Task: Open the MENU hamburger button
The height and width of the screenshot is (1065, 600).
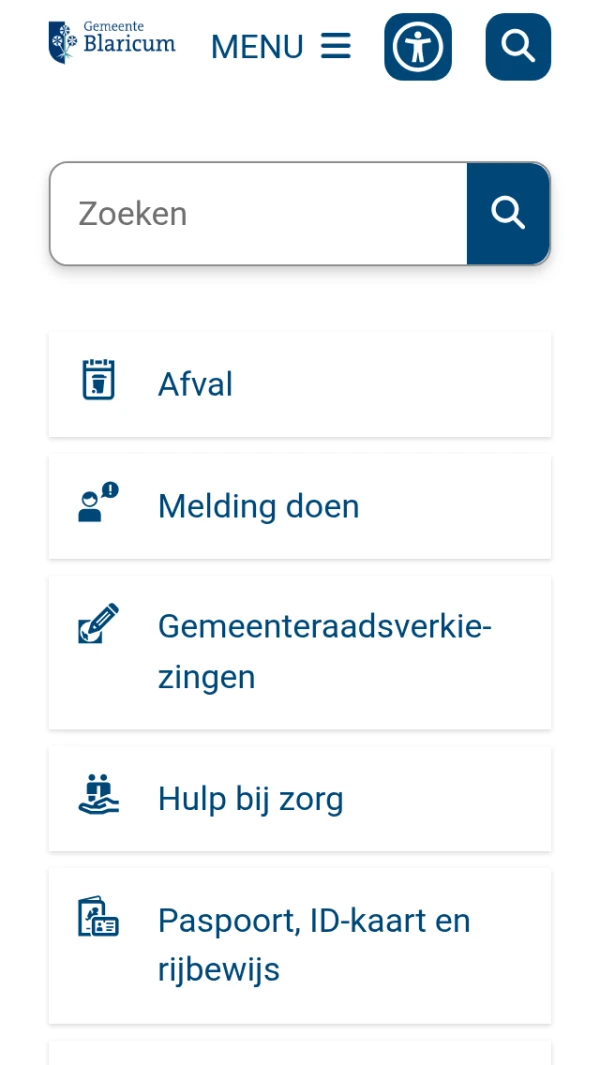Action: (x=281, y=46)
